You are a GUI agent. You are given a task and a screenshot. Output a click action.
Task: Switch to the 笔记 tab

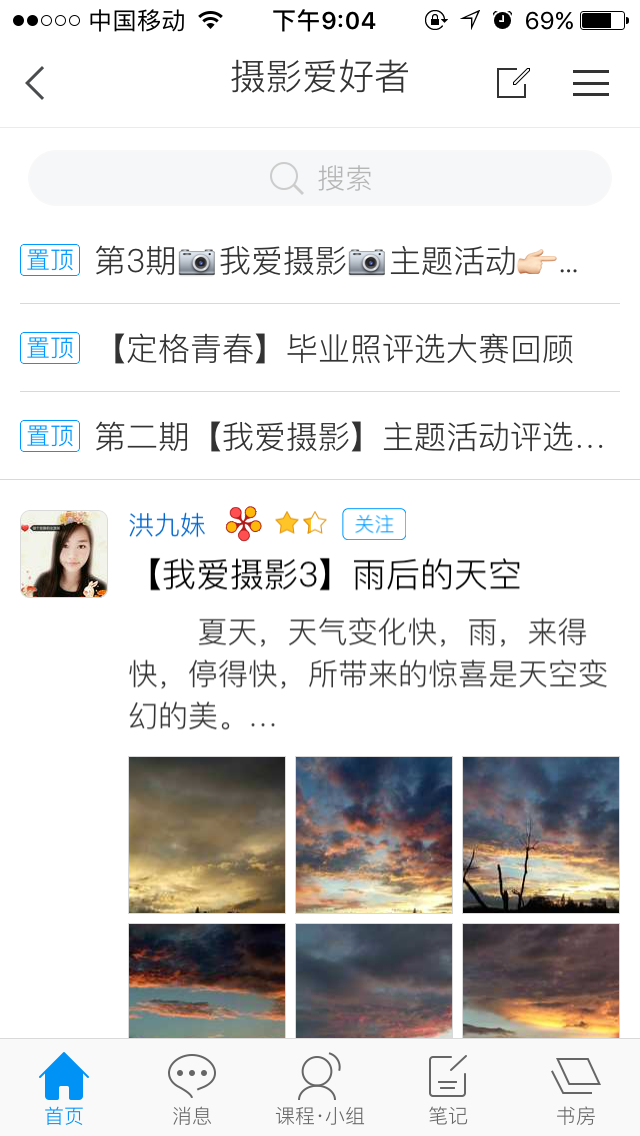pos(447,1089)
